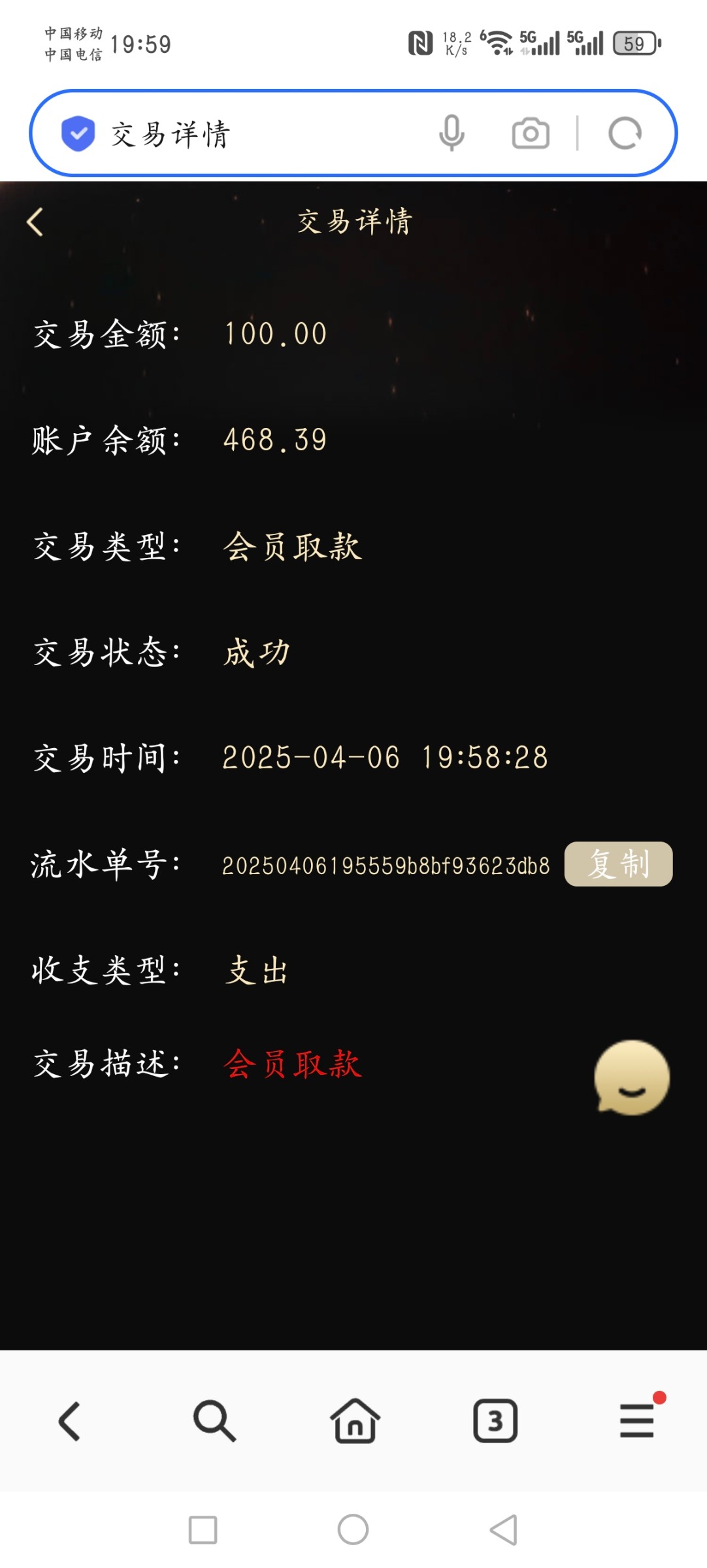This screenshot has height=1568, width=707.
Task: Open the tab switcher showing 3 tabs
Action: click(x=495, y=1421)
